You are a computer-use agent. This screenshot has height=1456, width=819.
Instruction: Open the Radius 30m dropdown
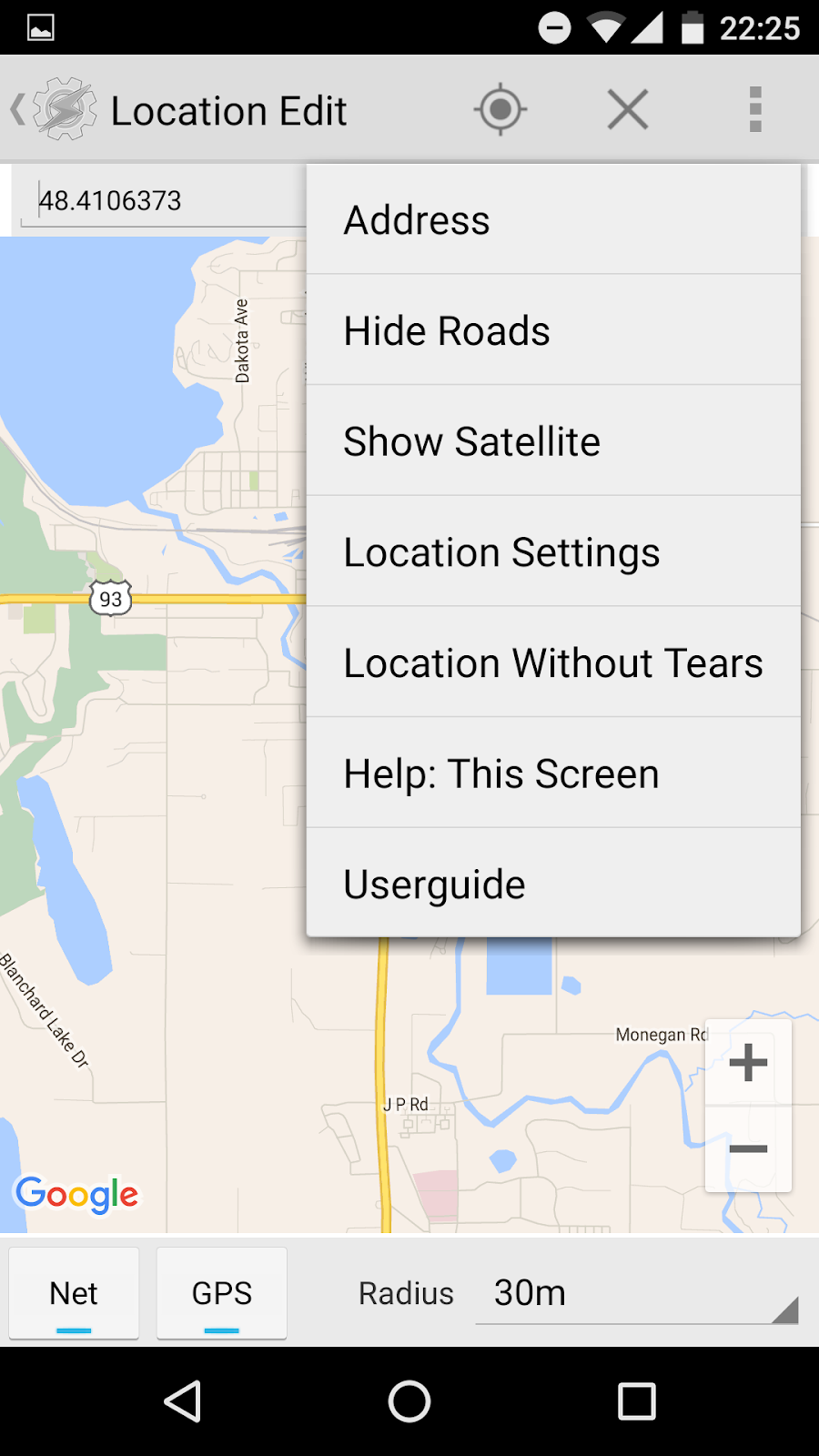(x=636, y=1293)
